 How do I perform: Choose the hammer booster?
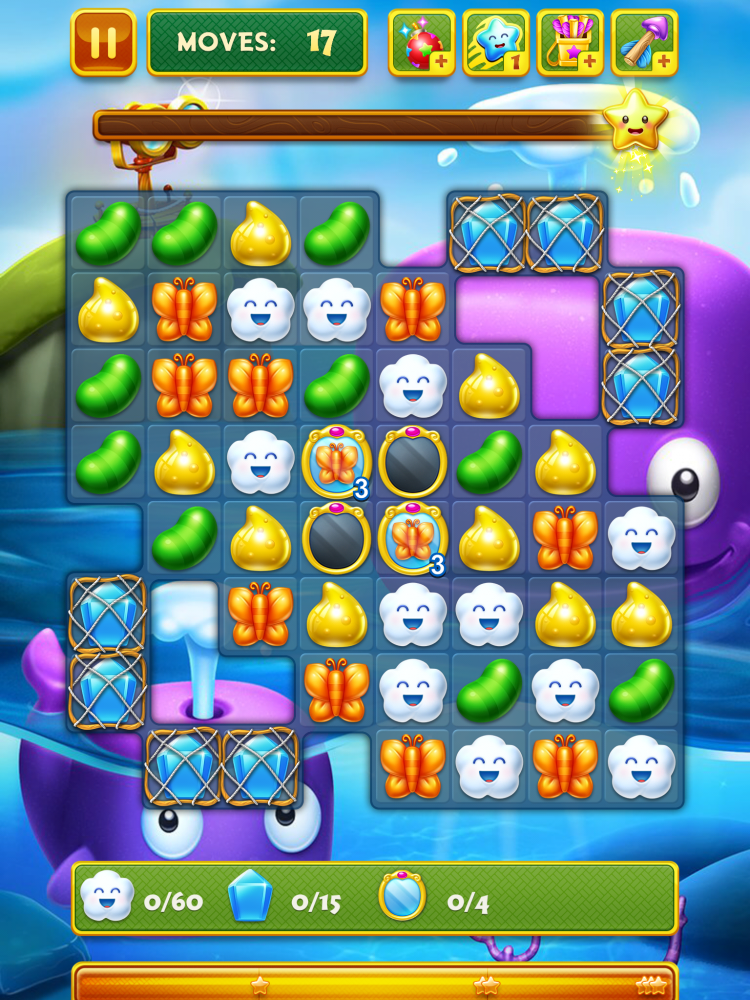click(x=644, y=43)
